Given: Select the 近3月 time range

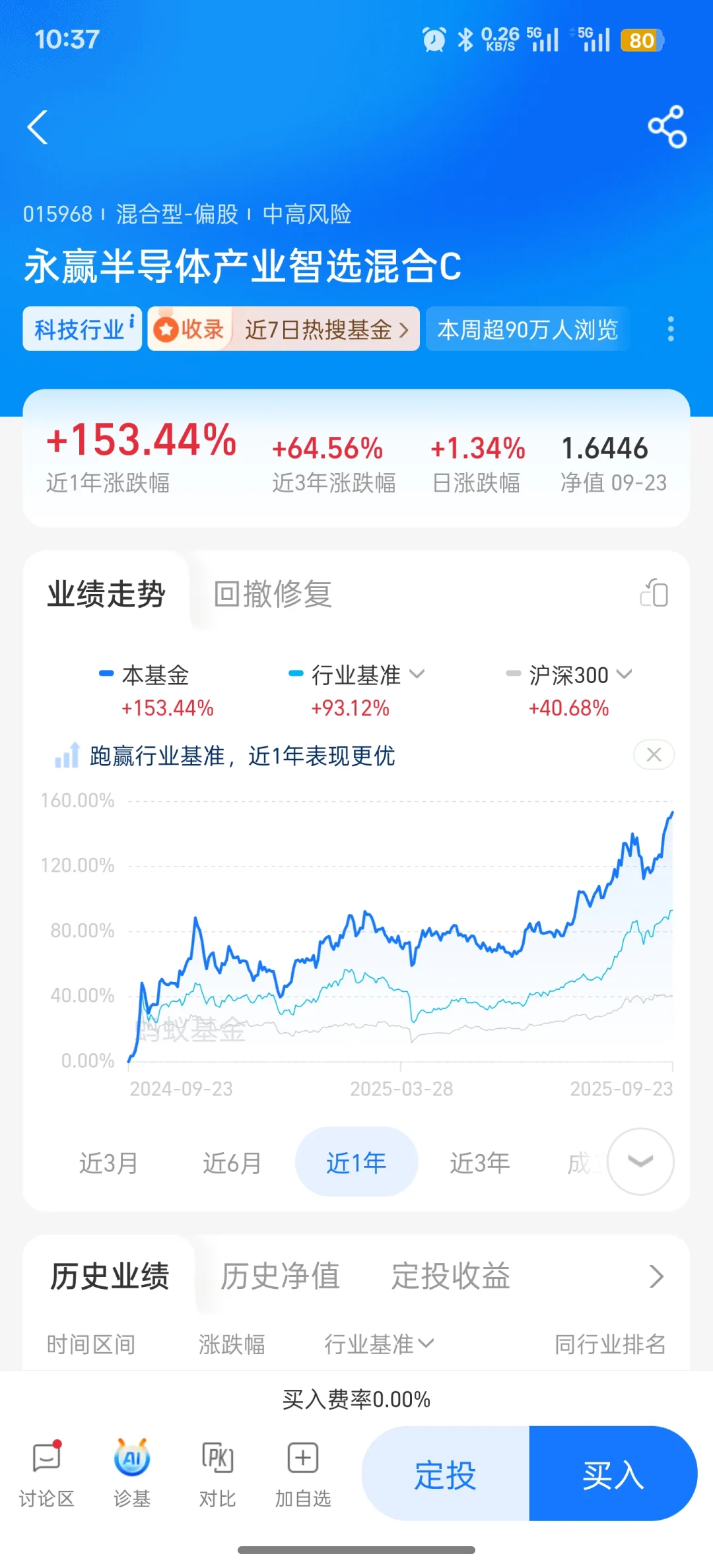Looking at the screenshot, I should coord(109,1163).
